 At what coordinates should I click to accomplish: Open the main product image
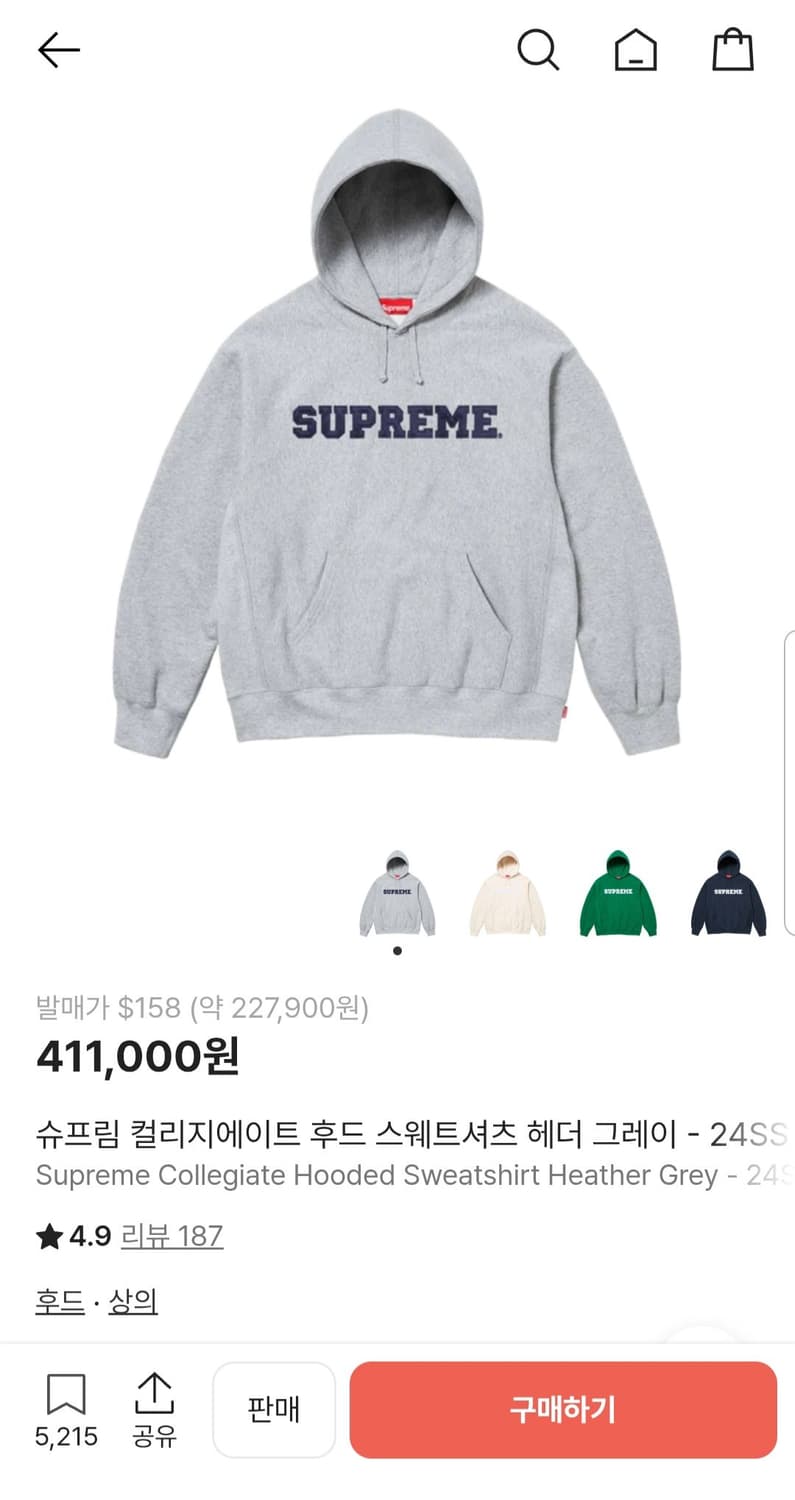(397, 450)
